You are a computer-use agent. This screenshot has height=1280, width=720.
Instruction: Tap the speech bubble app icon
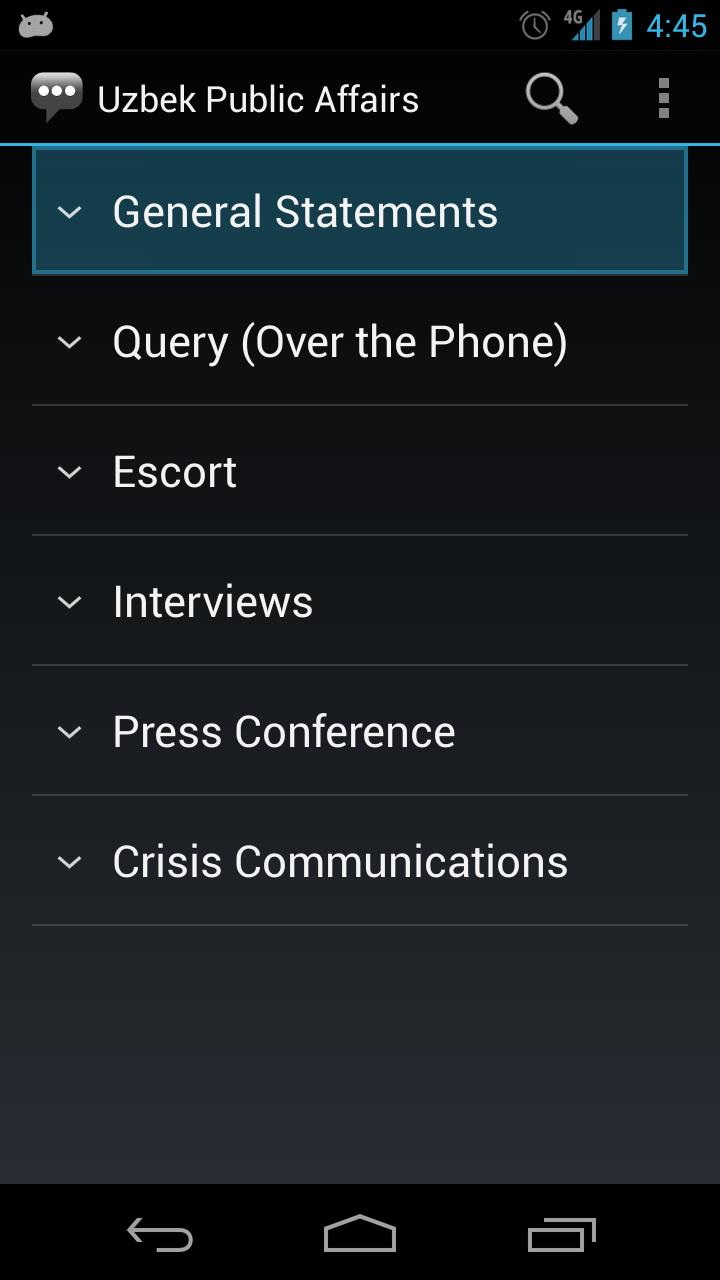pos(57,95)
